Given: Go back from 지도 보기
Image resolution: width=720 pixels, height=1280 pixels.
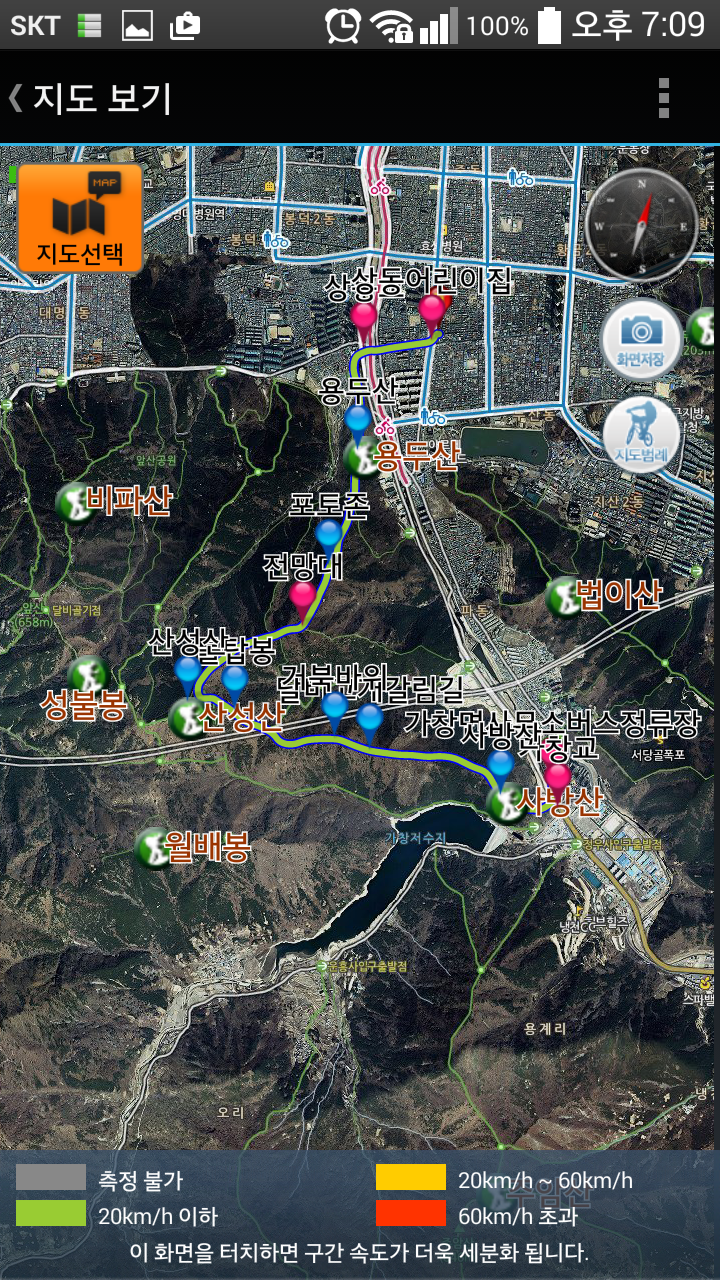Looking at the screenshot, I should pos(20,98).
